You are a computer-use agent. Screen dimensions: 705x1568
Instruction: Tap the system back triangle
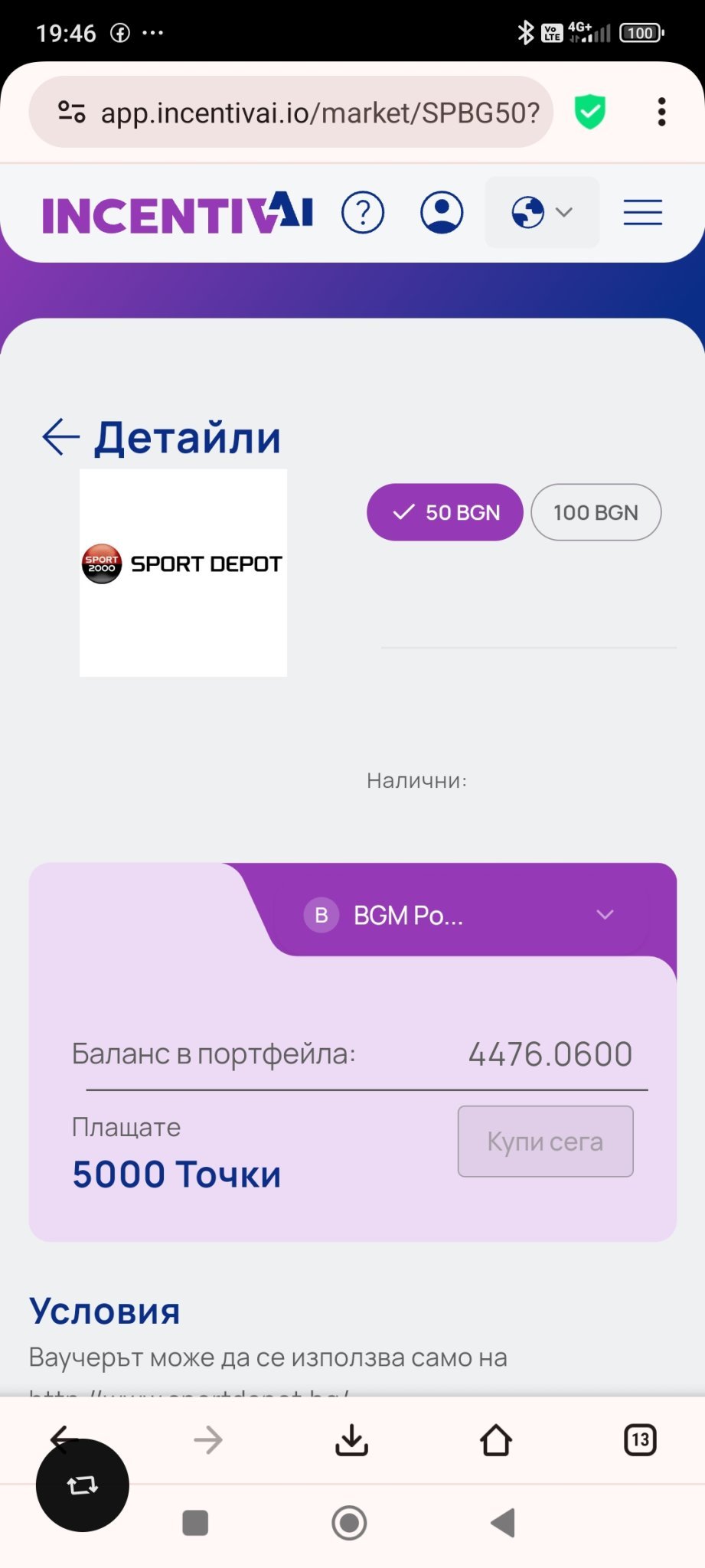point(503,1523)
